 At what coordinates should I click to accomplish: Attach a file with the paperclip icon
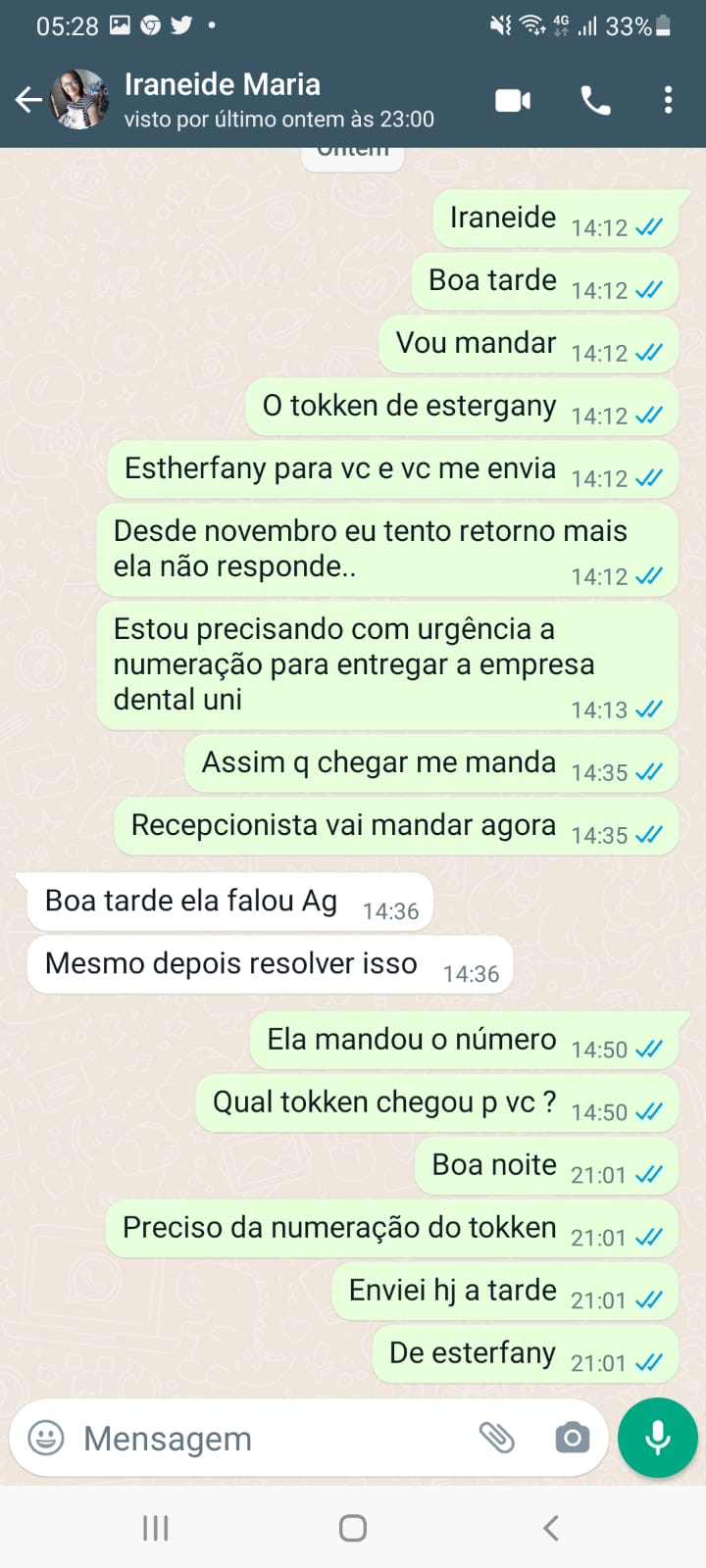pyautogui.click(x=496, y=1438)
